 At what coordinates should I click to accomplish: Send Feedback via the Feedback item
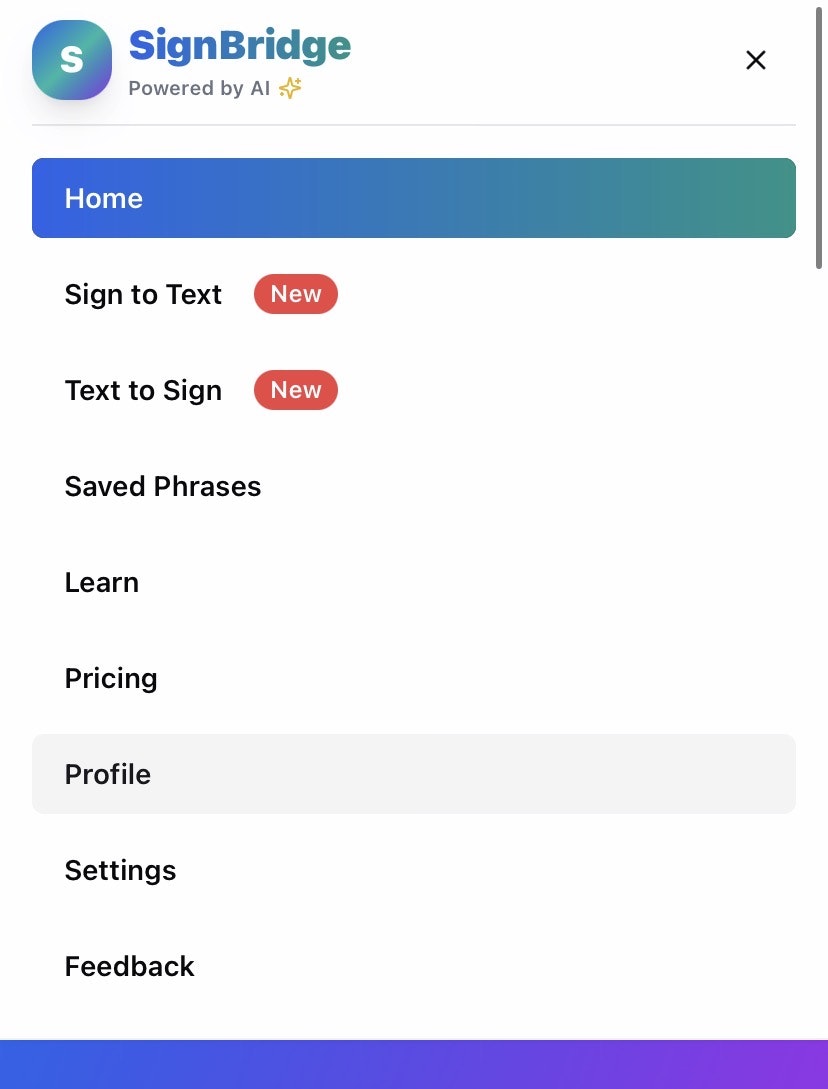tap(129, 966)
